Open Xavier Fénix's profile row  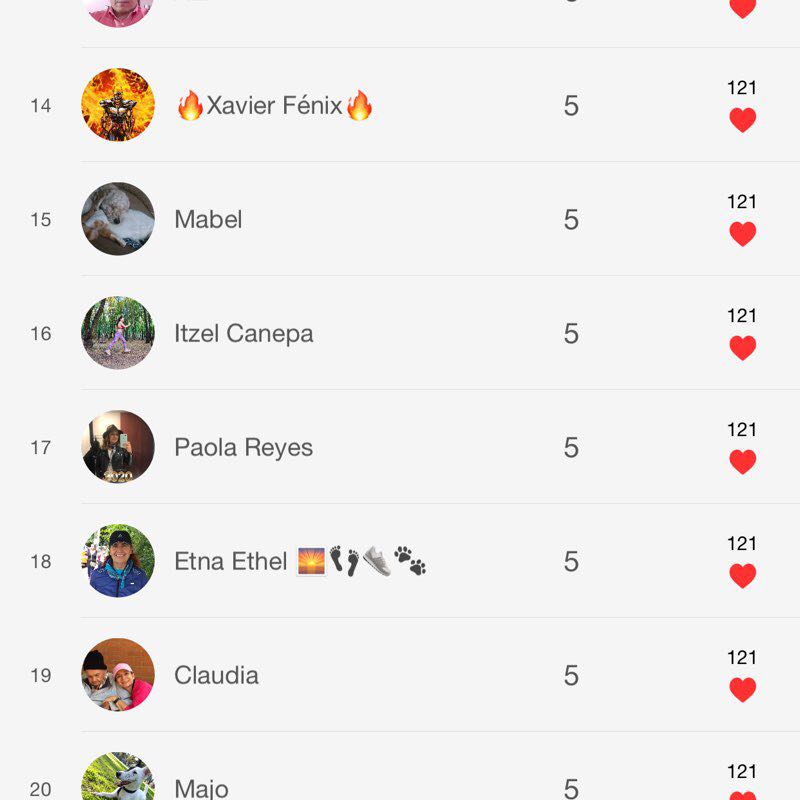point(274,105)
